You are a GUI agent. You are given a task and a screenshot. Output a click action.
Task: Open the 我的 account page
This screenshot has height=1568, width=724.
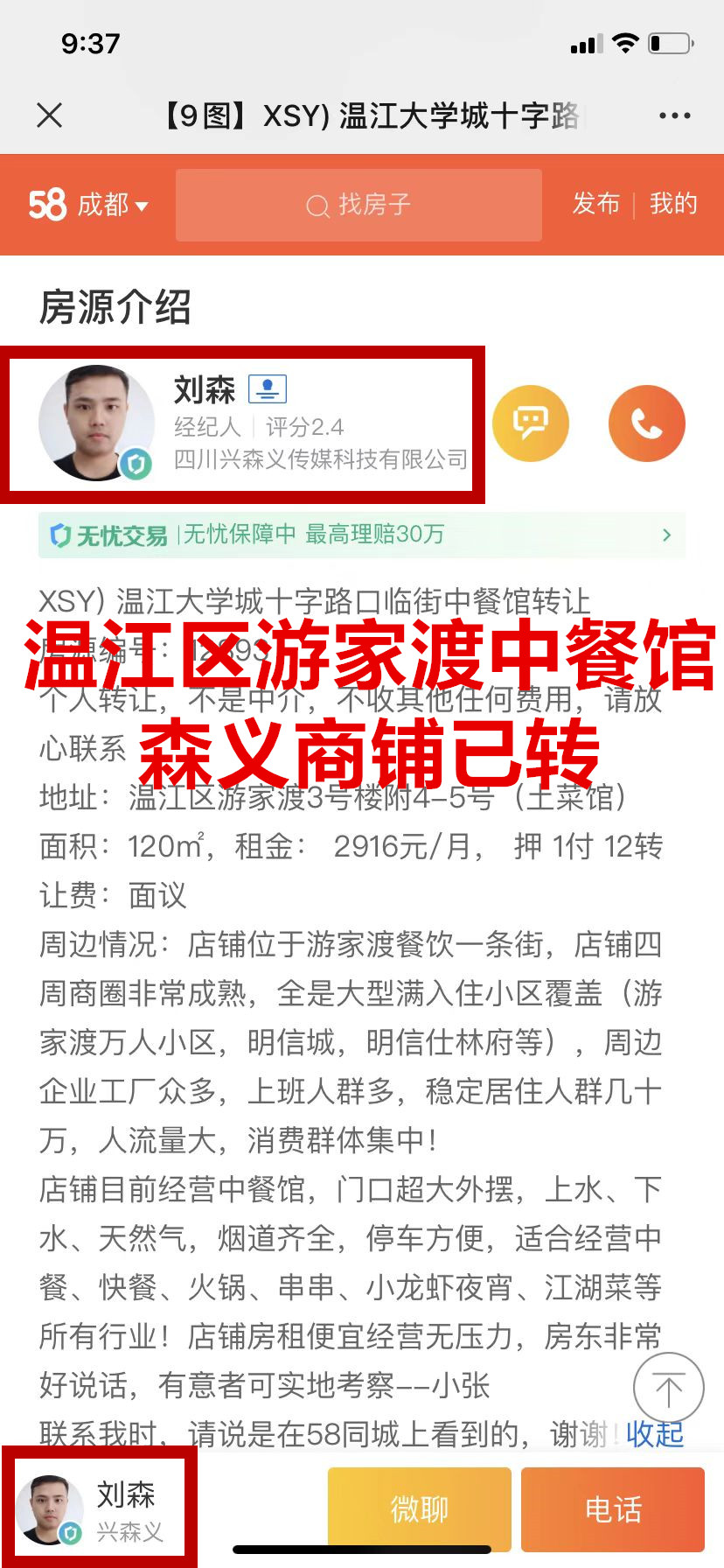point(673,204)
